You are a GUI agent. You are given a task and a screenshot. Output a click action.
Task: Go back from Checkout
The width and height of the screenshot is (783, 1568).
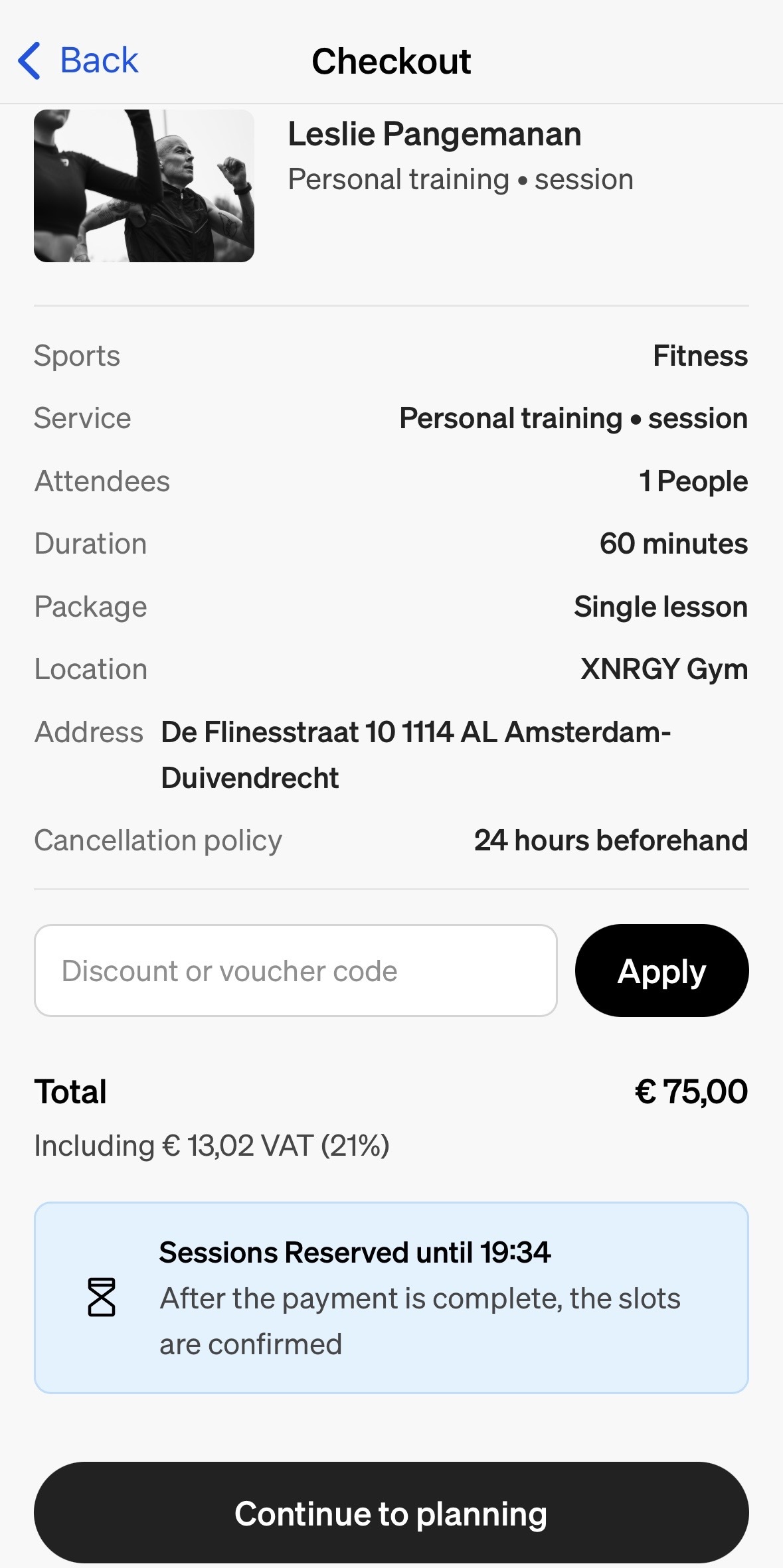78,61
